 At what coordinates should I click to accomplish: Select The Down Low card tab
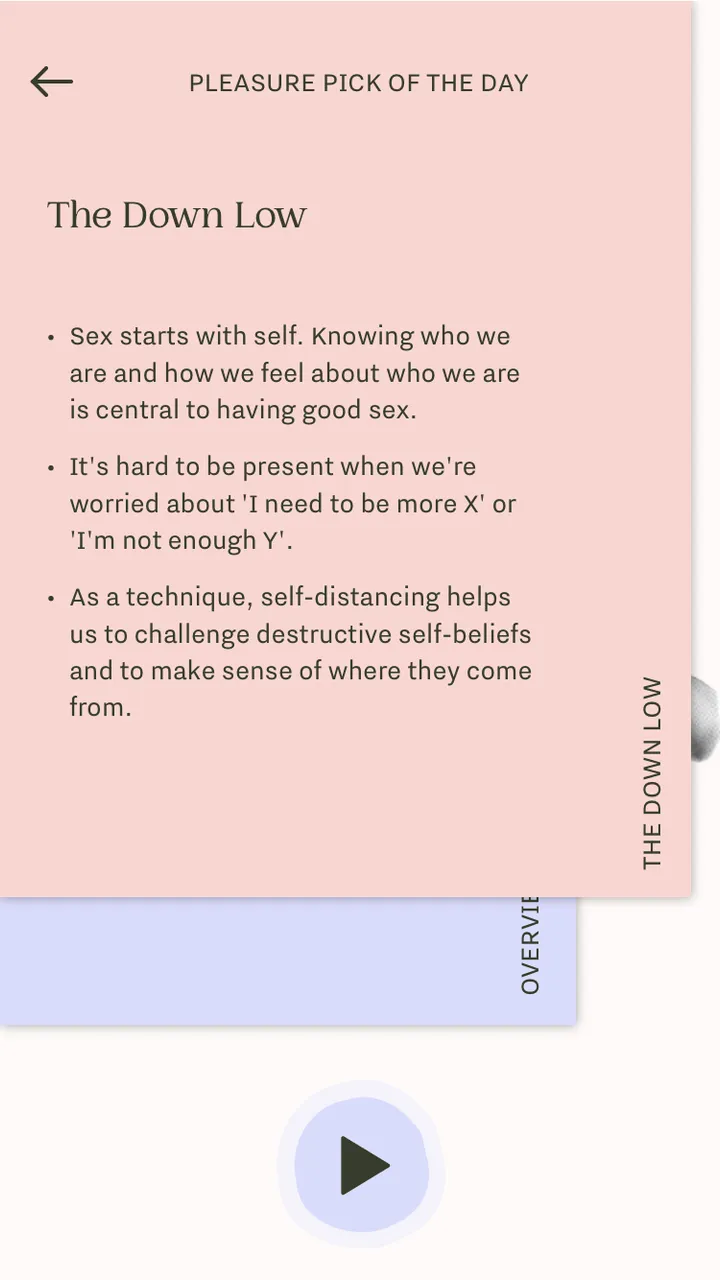coord(652,773)
